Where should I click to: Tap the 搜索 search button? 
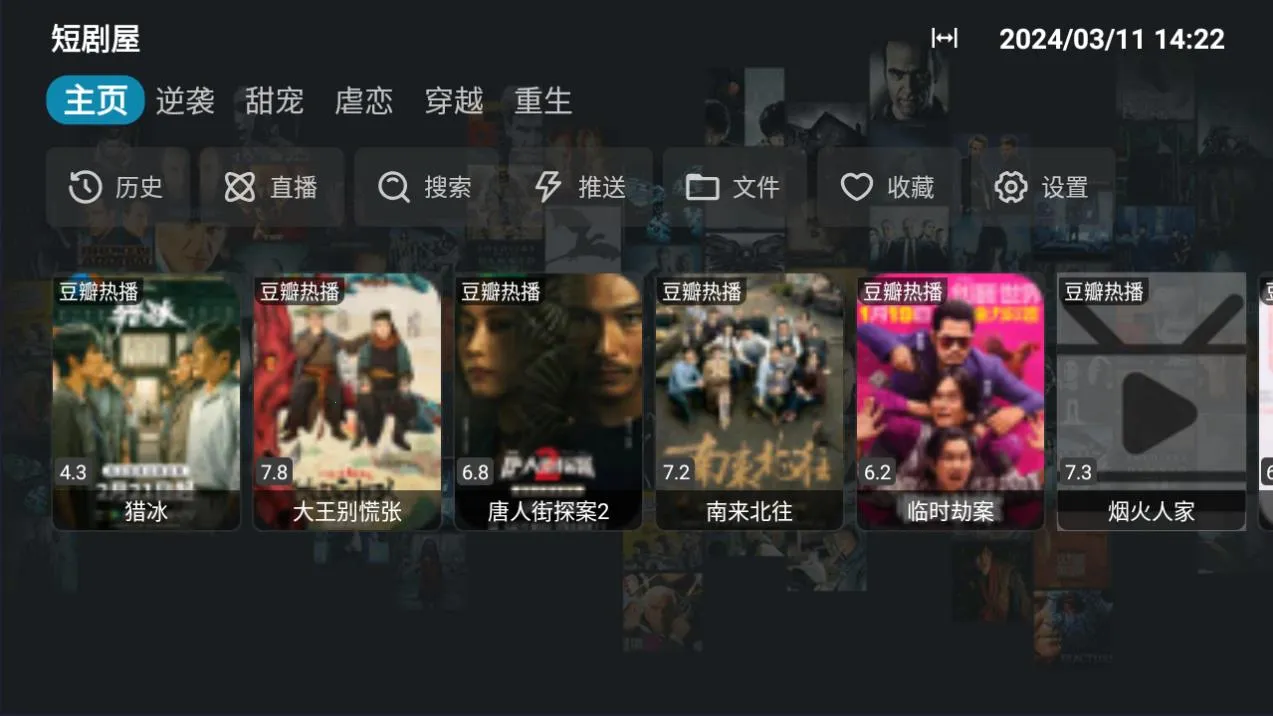click(426, 187)
